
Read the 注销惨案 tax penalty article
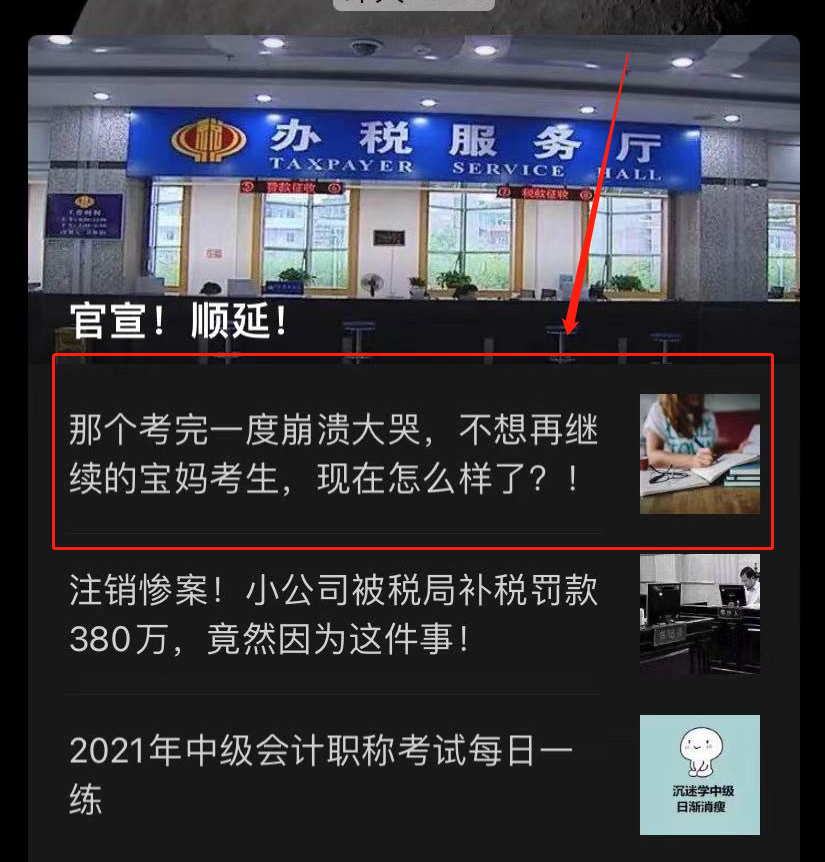pos(334,615)
